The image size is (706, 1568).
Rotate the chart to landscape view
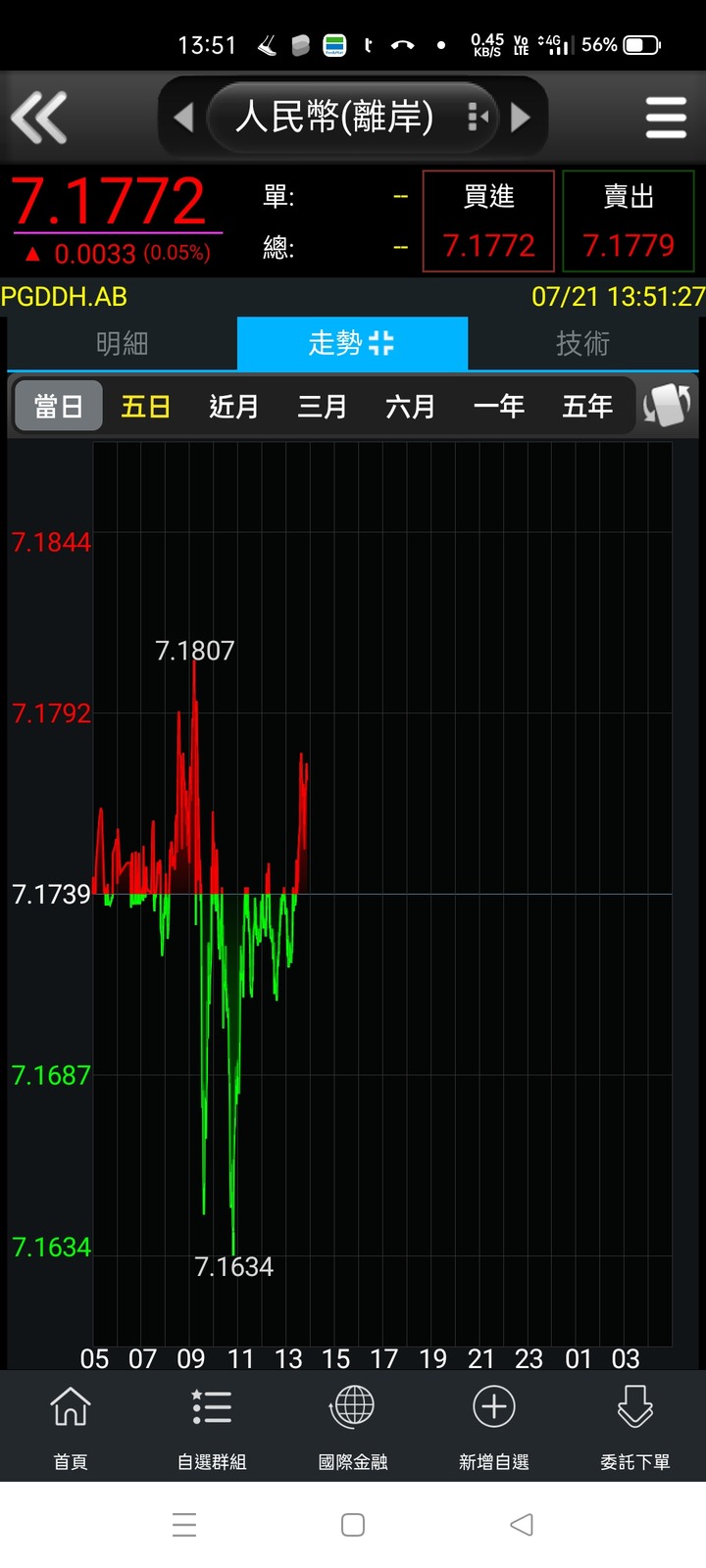(667, 405)
